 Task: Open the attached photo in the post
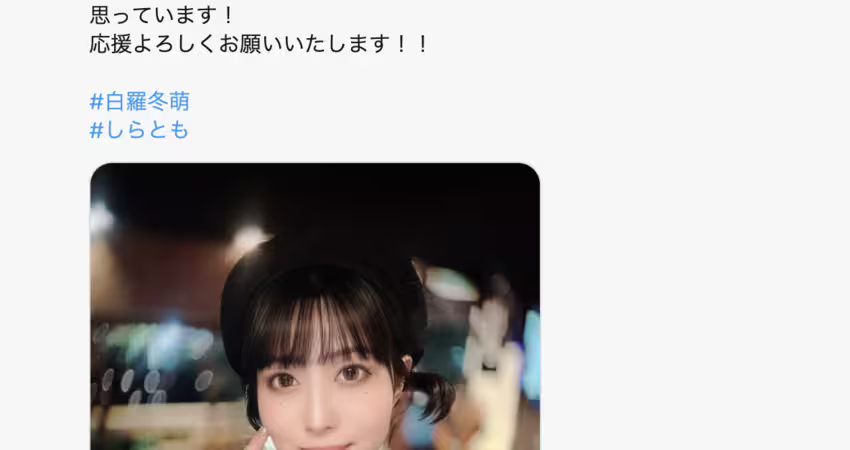[315, 310]
